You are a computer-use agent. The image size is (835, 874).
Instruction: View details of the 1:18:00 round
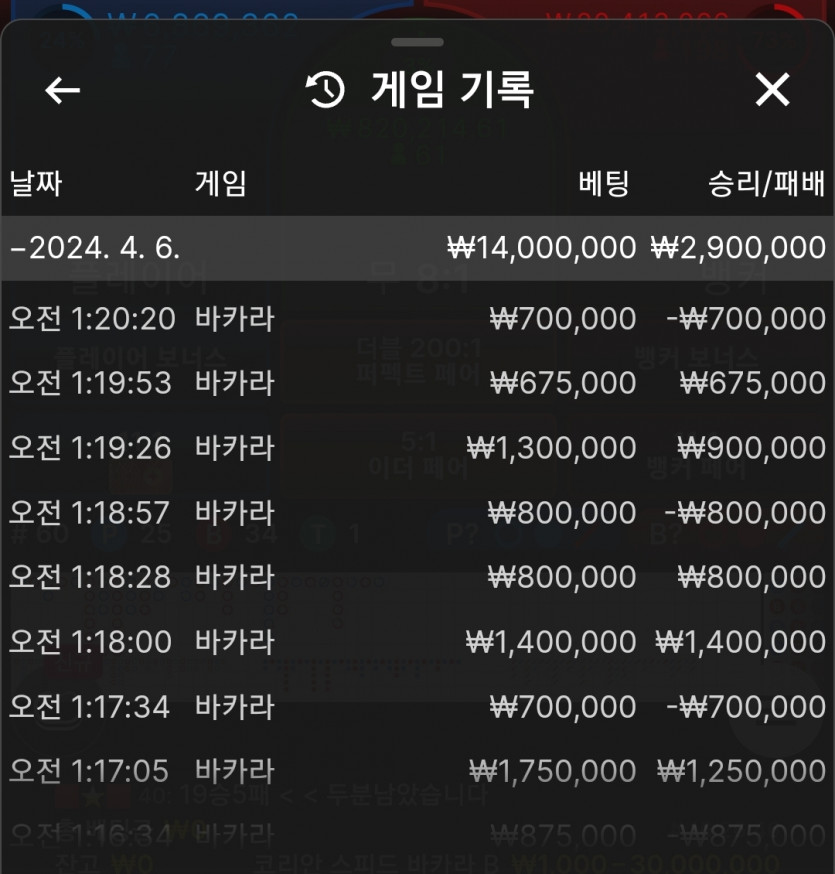click(417, 642)
